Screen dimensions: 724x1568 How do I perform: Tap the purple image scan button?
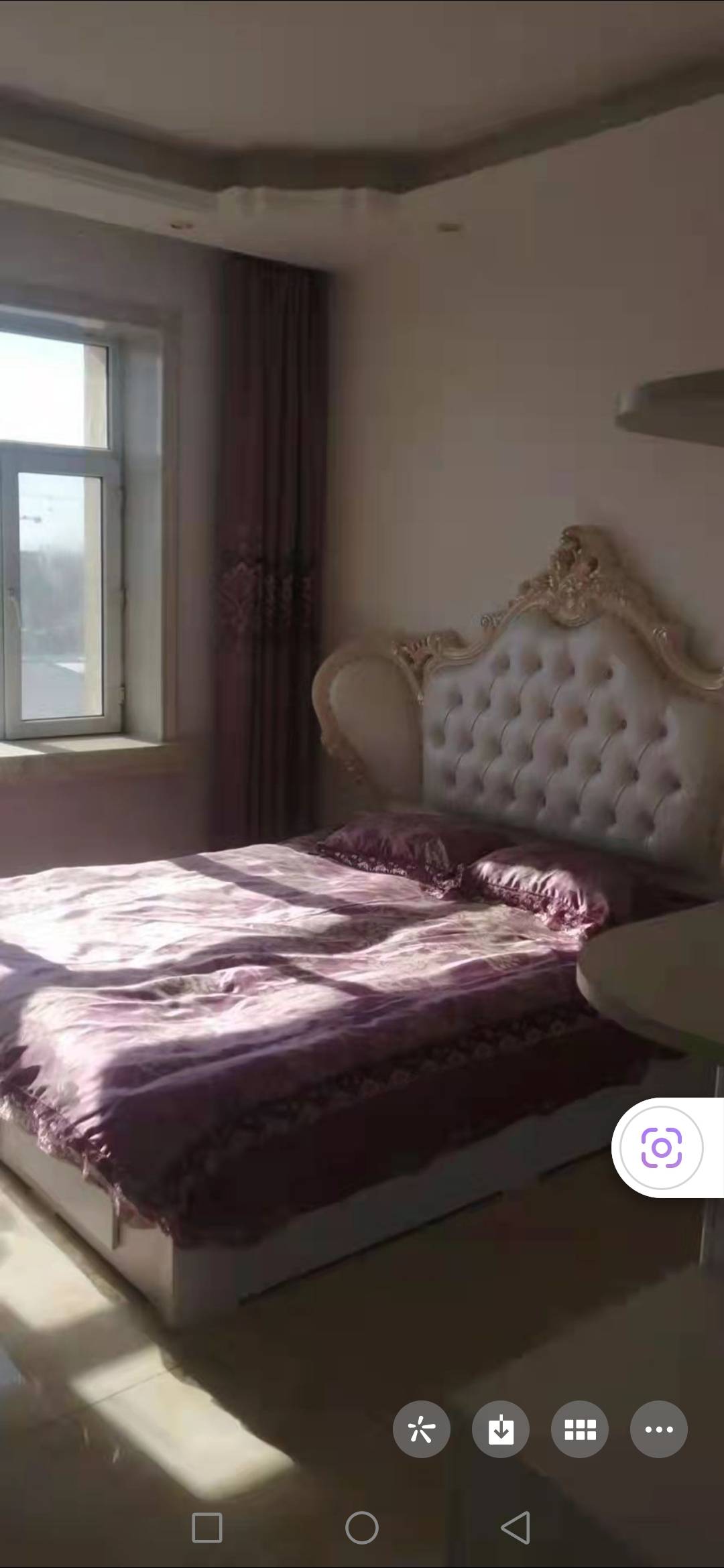(x=662, y=1148)
